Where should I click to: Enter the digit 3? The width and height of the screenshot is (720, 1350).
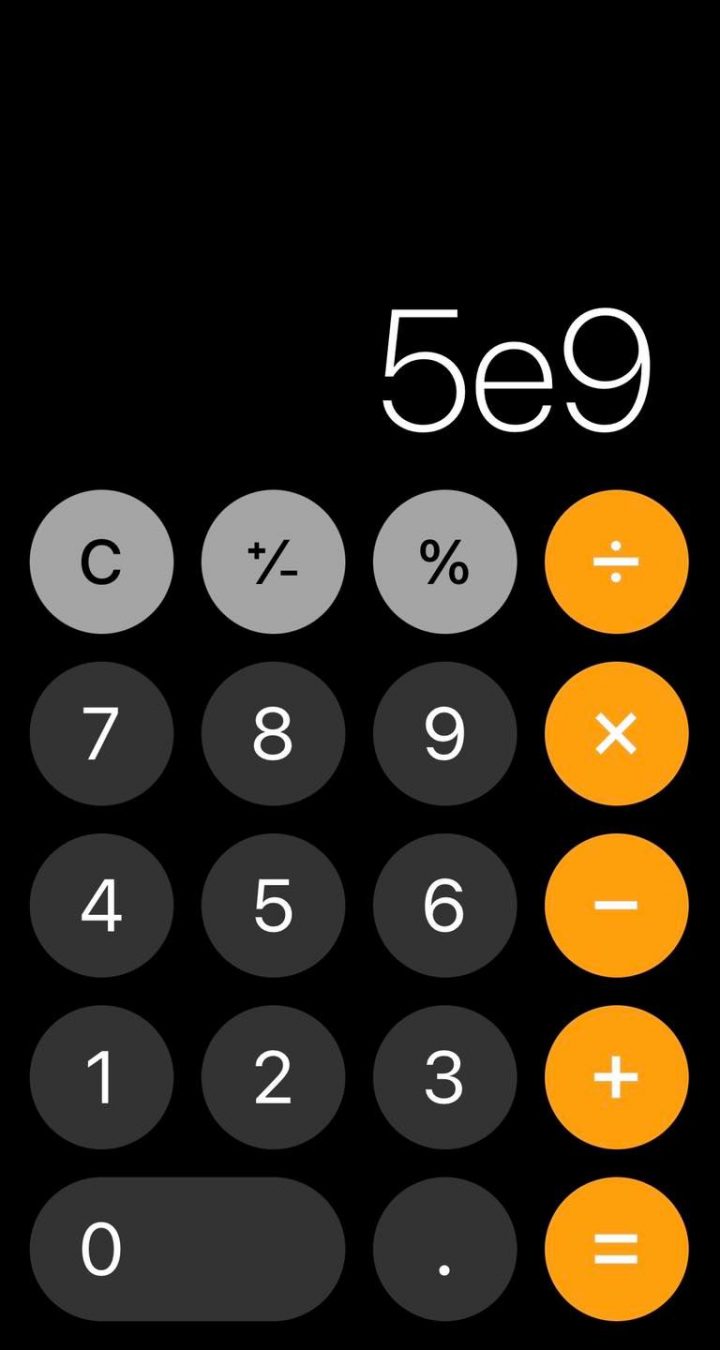pos(445,1078)
